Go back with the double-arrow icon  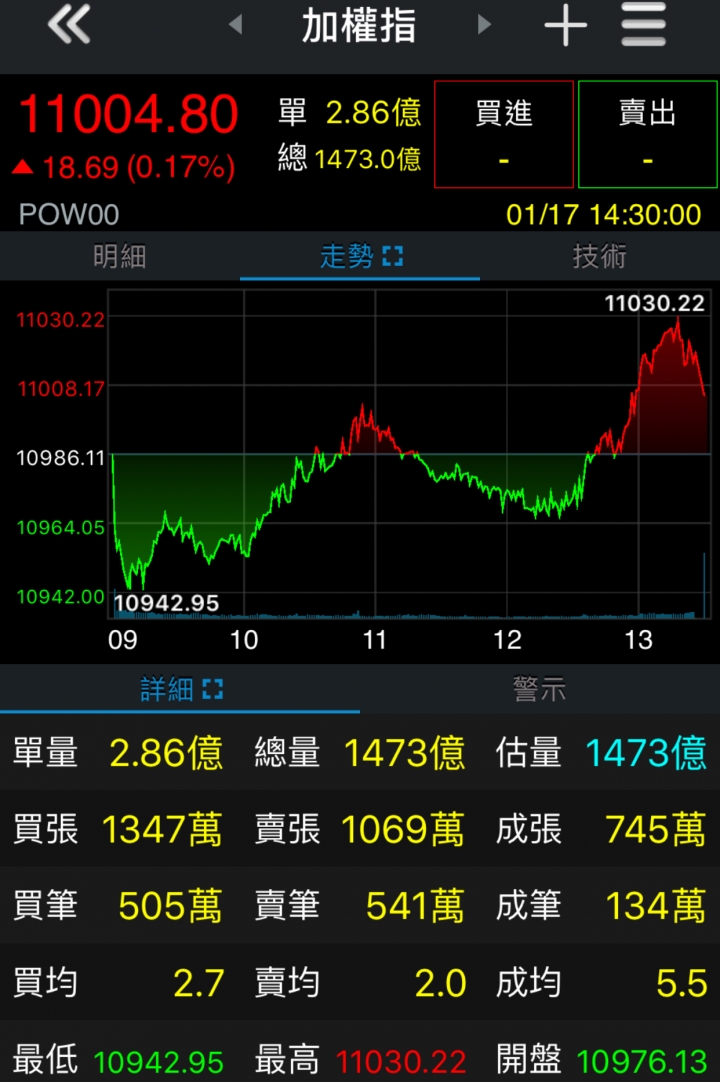[x=69, y=25]
